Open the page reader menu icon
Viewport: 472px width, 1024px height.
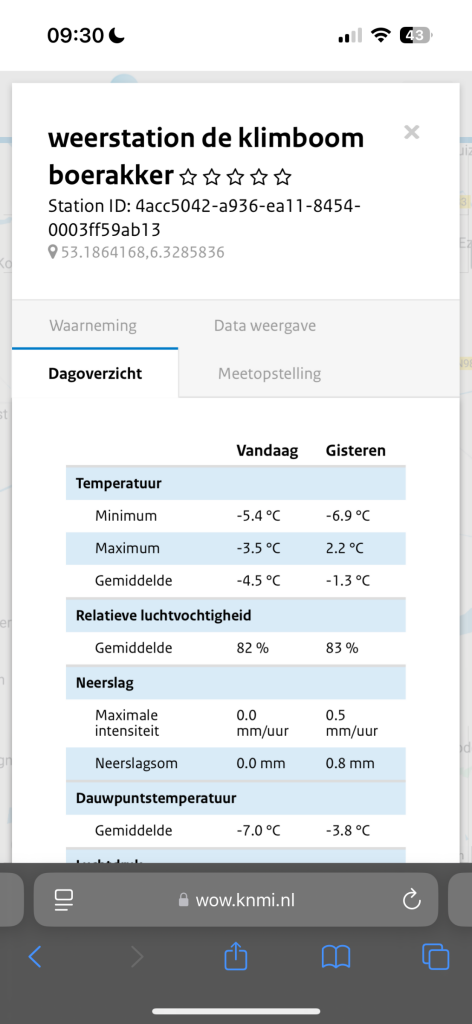(64, 900)
